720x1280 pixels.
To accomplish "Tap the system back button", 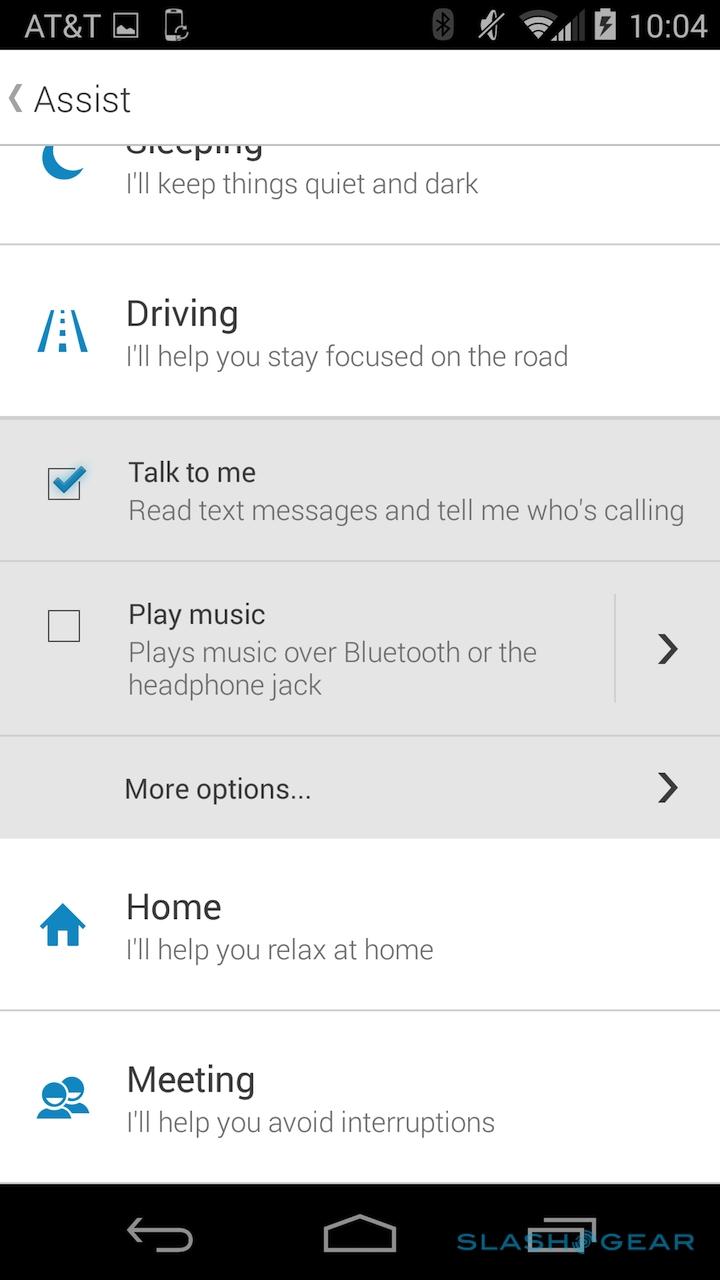I will 160,1236.
